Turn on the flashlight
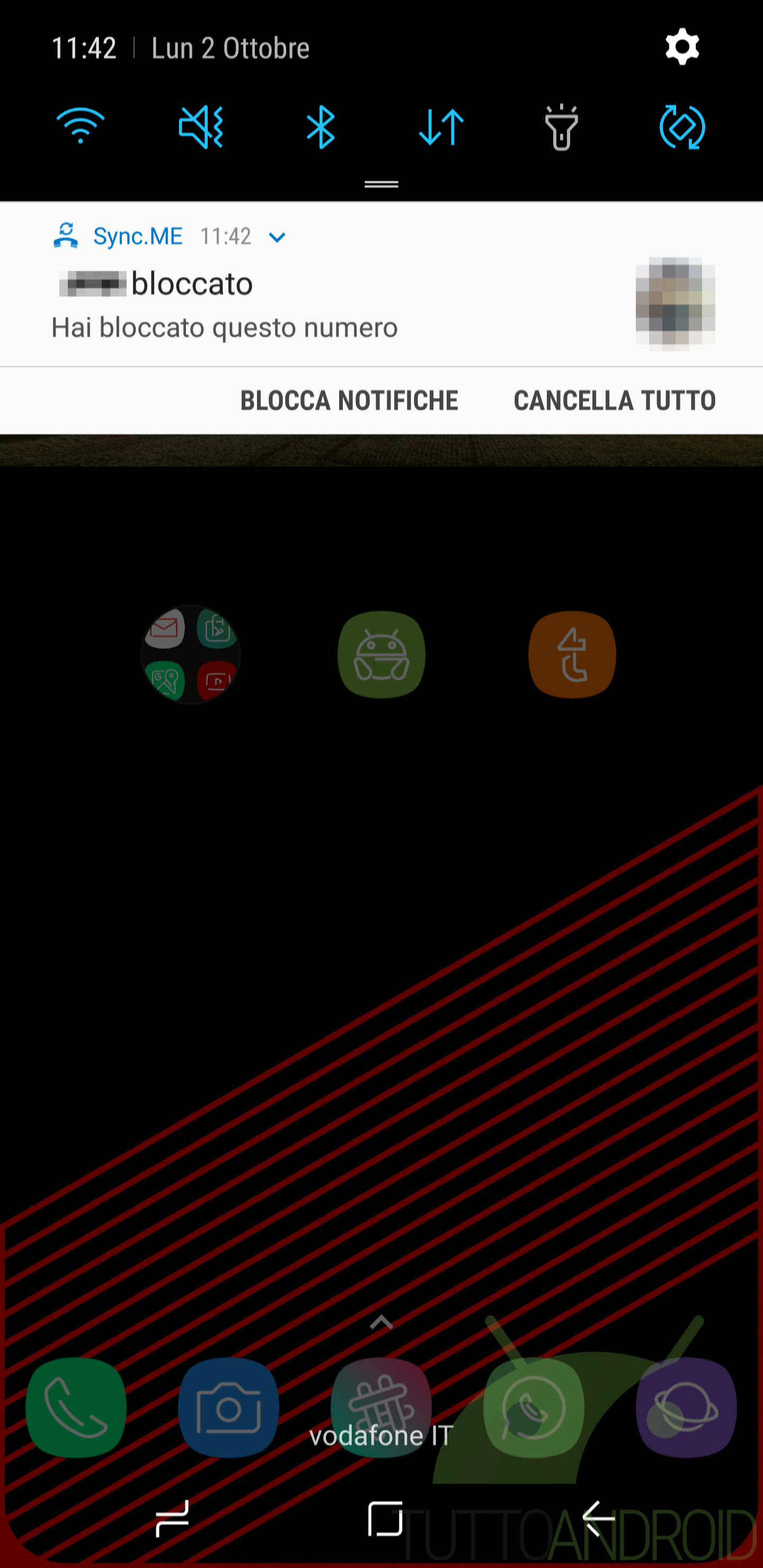763x1568 pixels. 562,127
